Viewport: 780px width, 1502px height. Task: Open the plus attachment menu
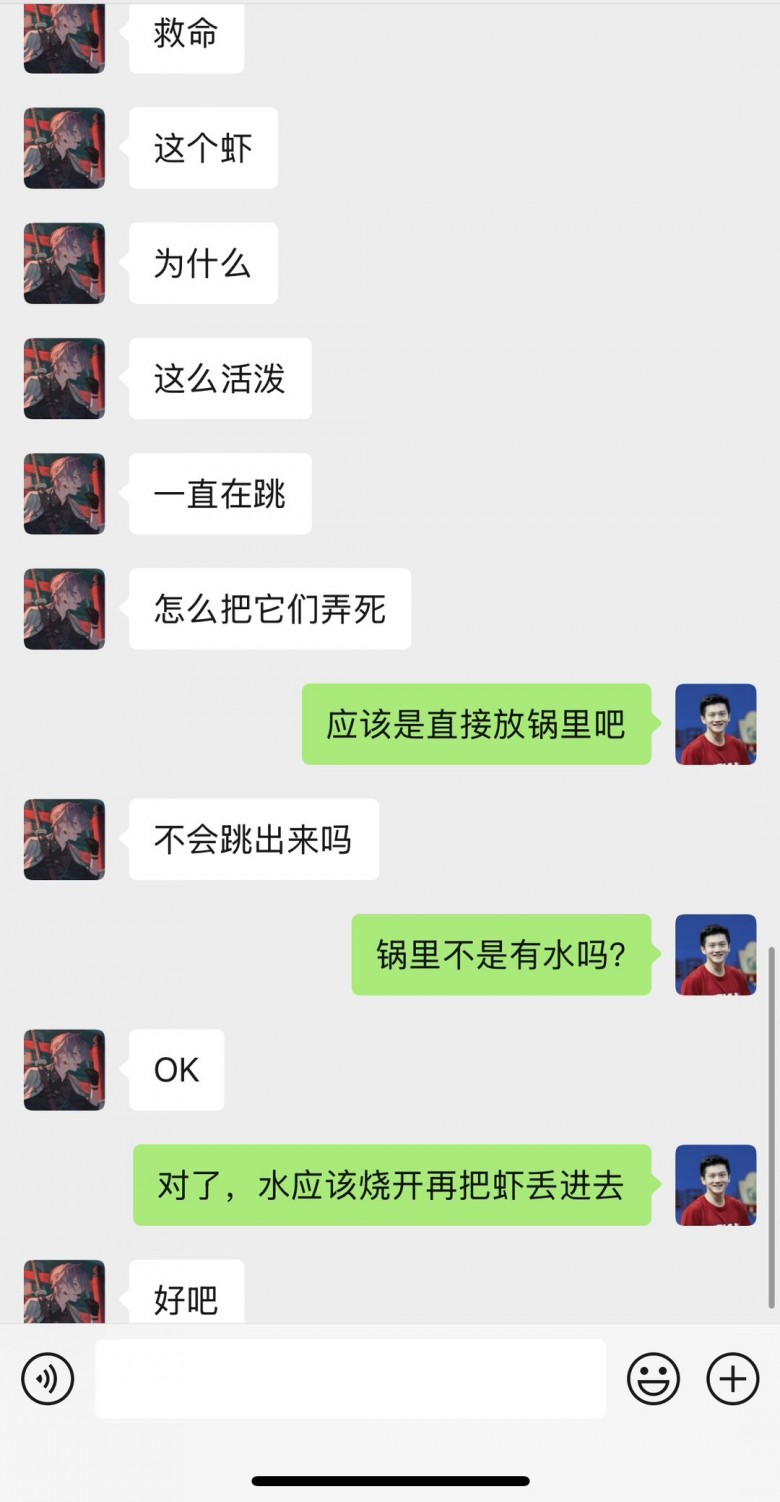point(732,1379)
